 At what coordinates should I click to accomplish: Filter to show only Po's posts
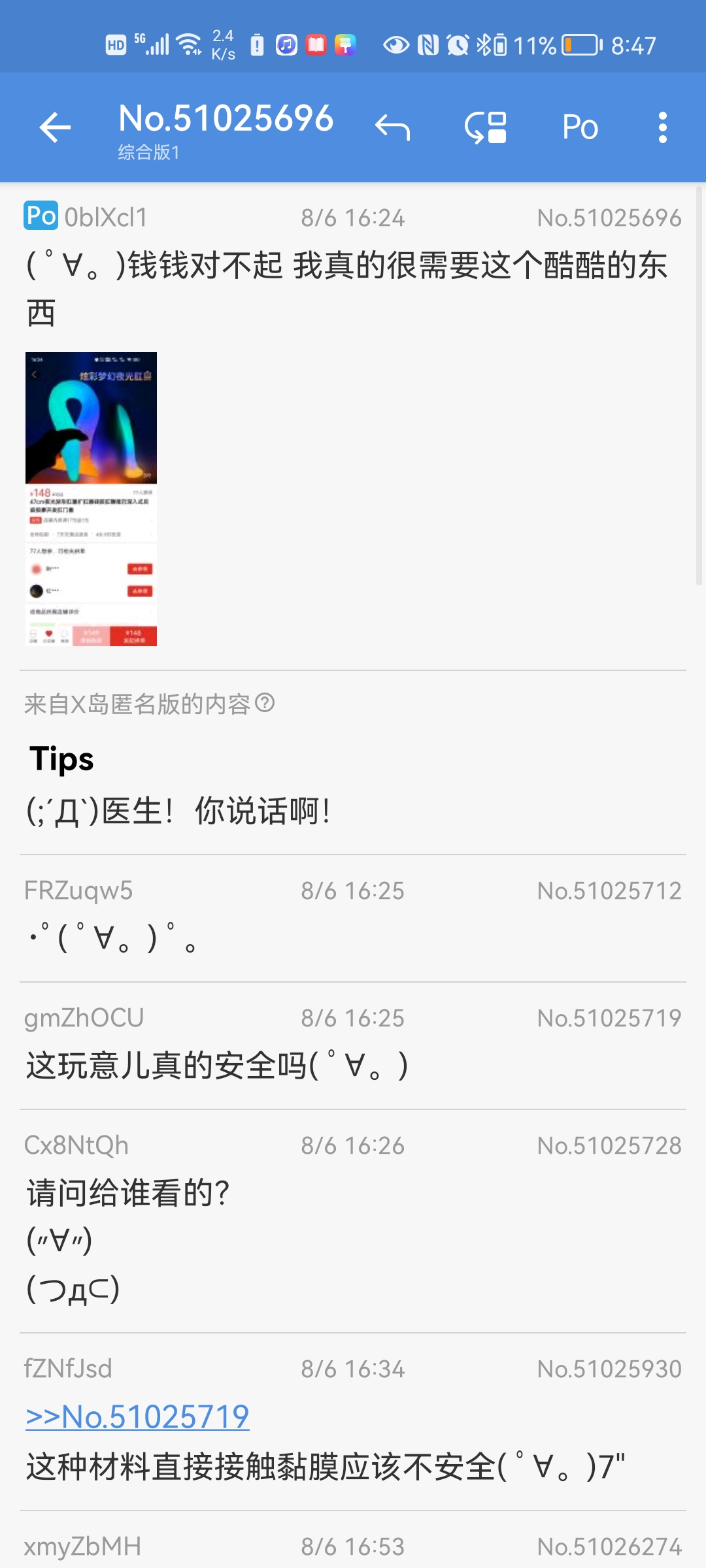tap(580, 127)
